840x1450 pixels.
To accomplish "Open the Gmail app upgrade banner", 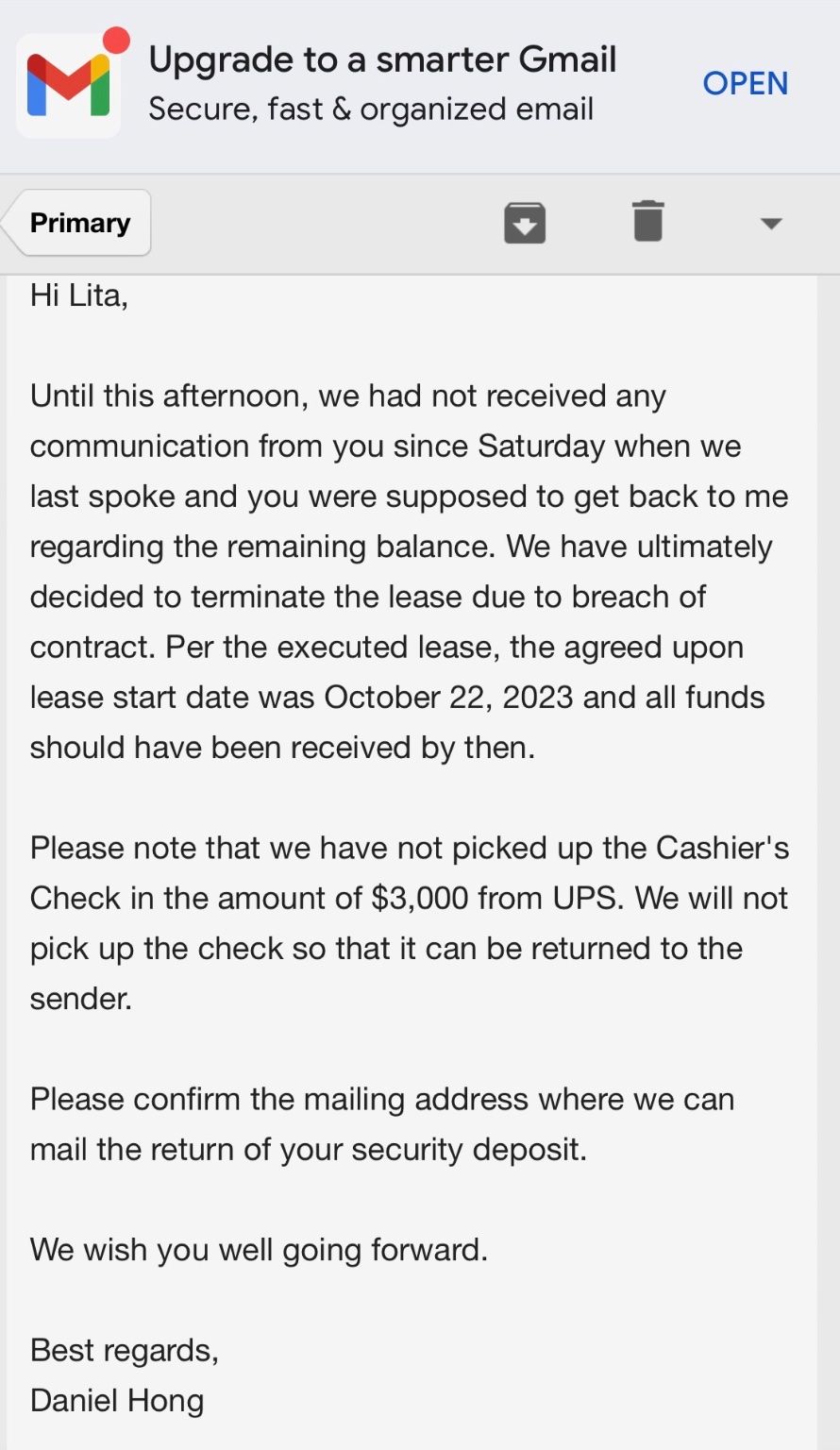I will click(745, 84).
